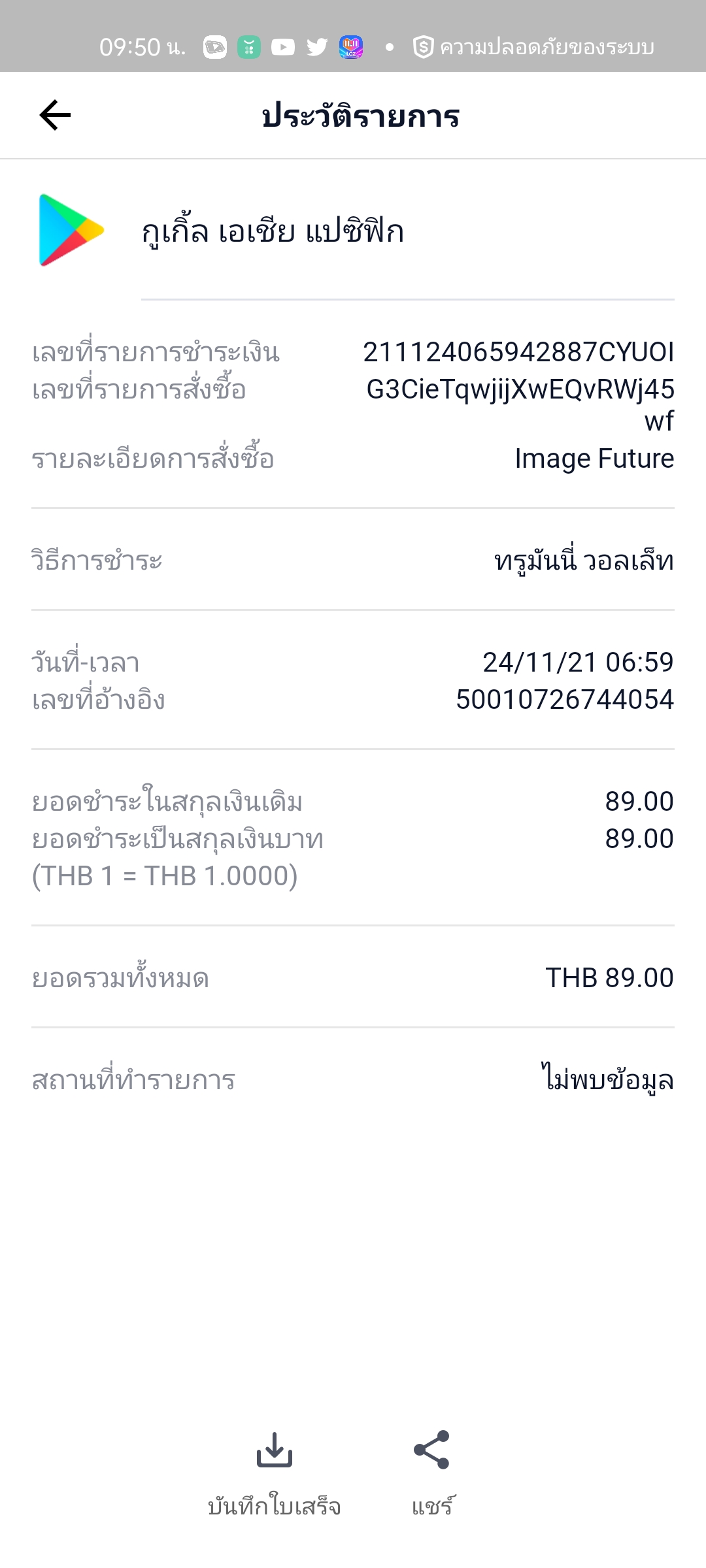Save the receipt with บันทึกใบเสร็จ
The width and height of the screenshot is (706, 1568).
(x=275, y=1474)
